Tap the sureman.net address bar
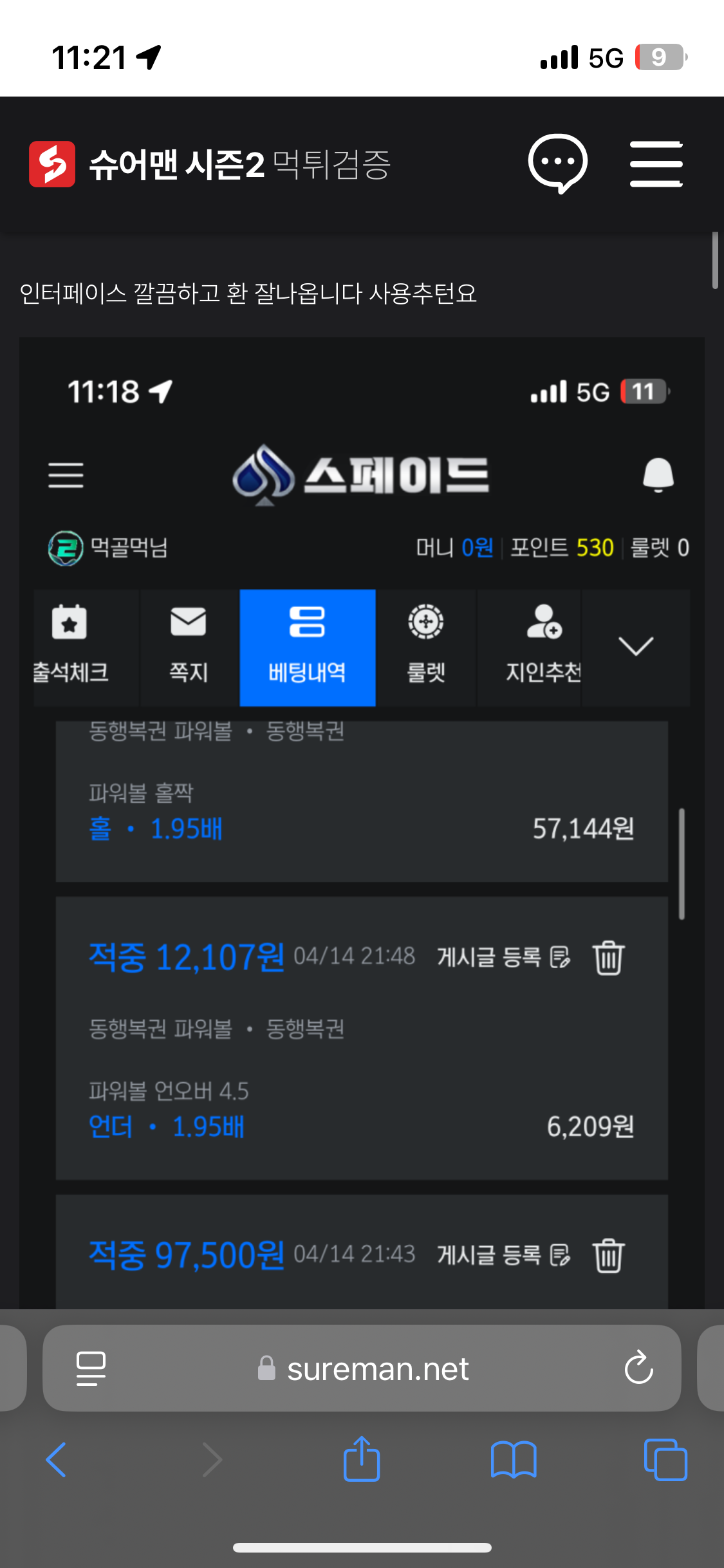The height and width of the screenshot is (1568, 724). click(x=377, y=1368)
